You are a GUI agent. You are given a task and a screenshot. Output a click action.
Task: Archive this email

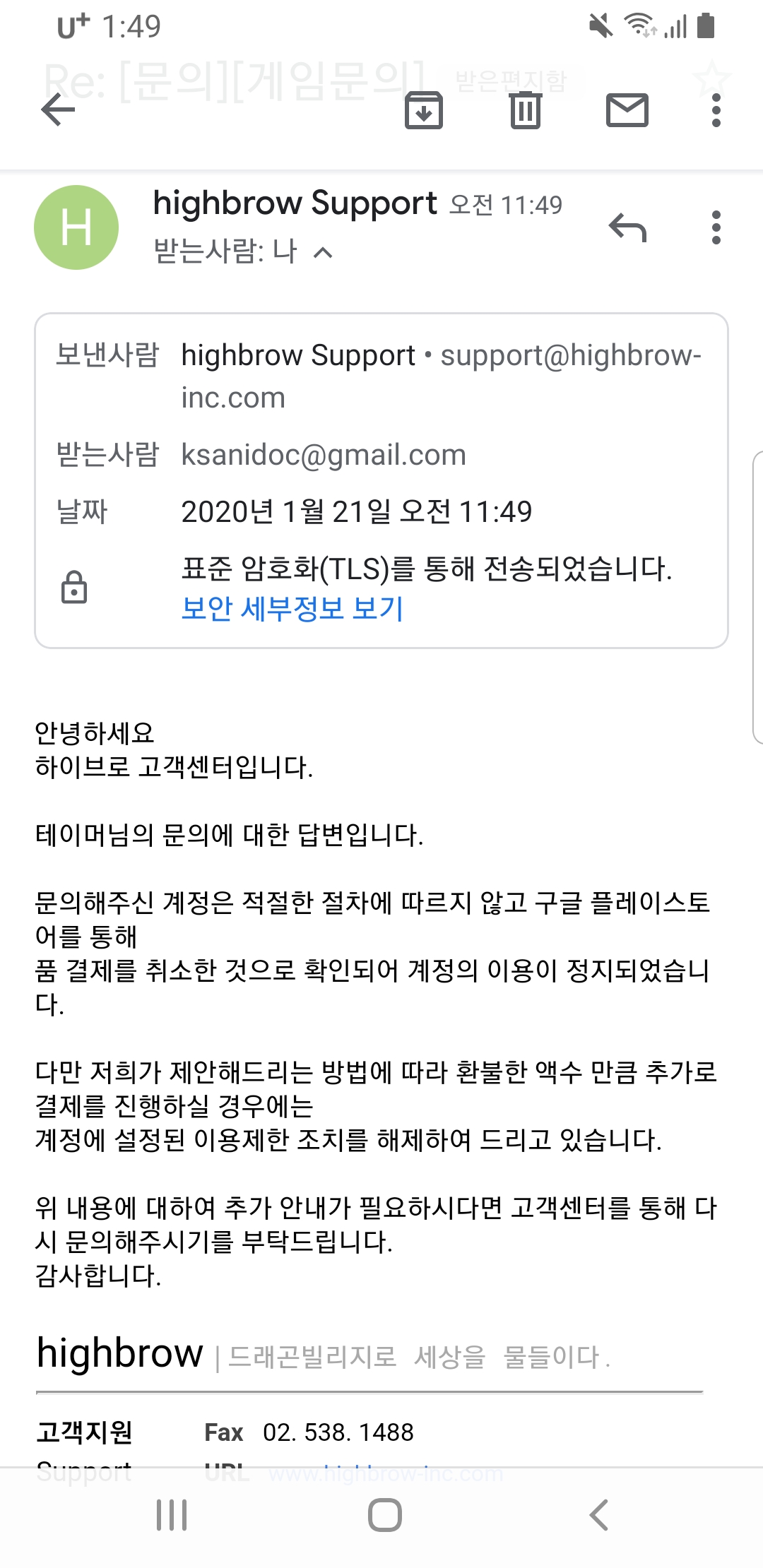point(423,110)
